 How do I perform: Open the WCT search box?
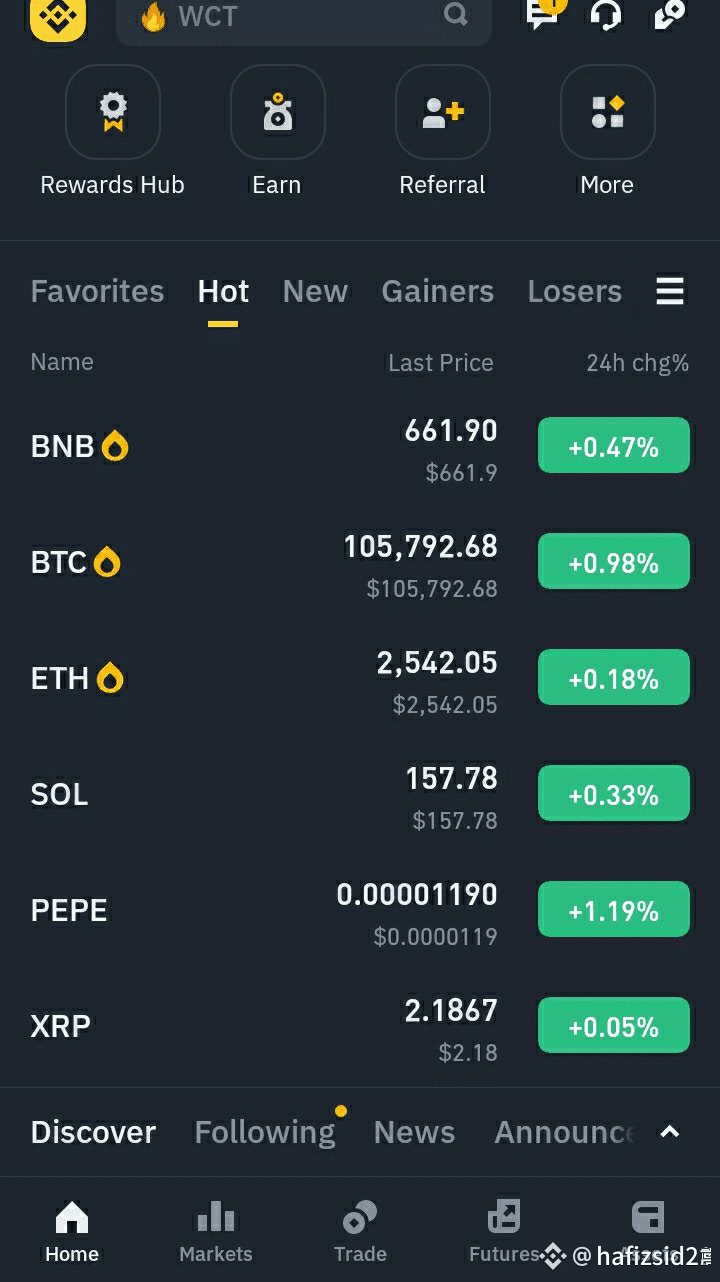coord(304,17)
